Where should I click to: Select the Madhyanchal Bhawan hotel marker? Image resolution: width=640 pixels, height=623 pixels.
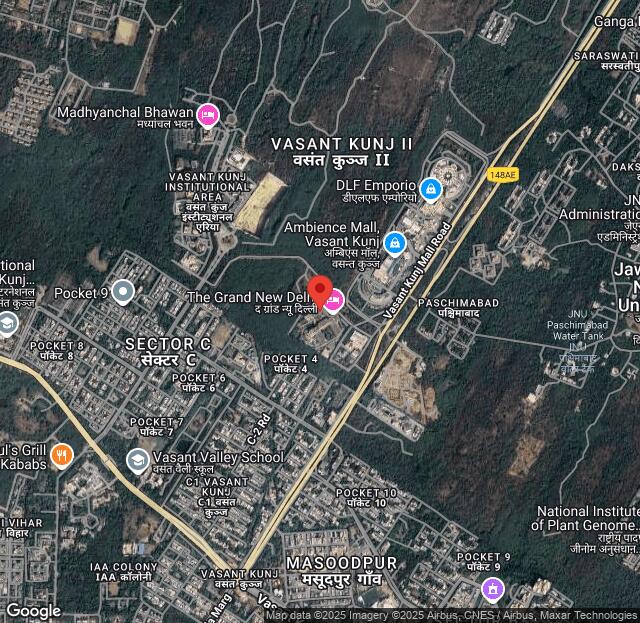tap(207, 115)
